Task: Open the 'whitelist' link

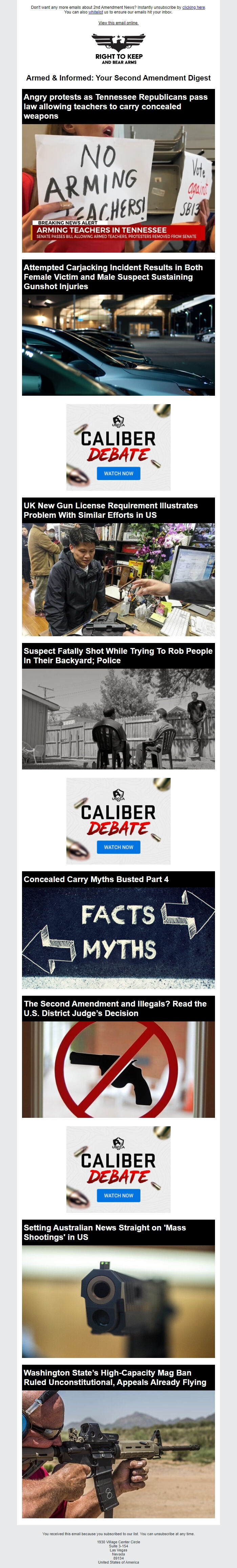Action: pos(96,12)
